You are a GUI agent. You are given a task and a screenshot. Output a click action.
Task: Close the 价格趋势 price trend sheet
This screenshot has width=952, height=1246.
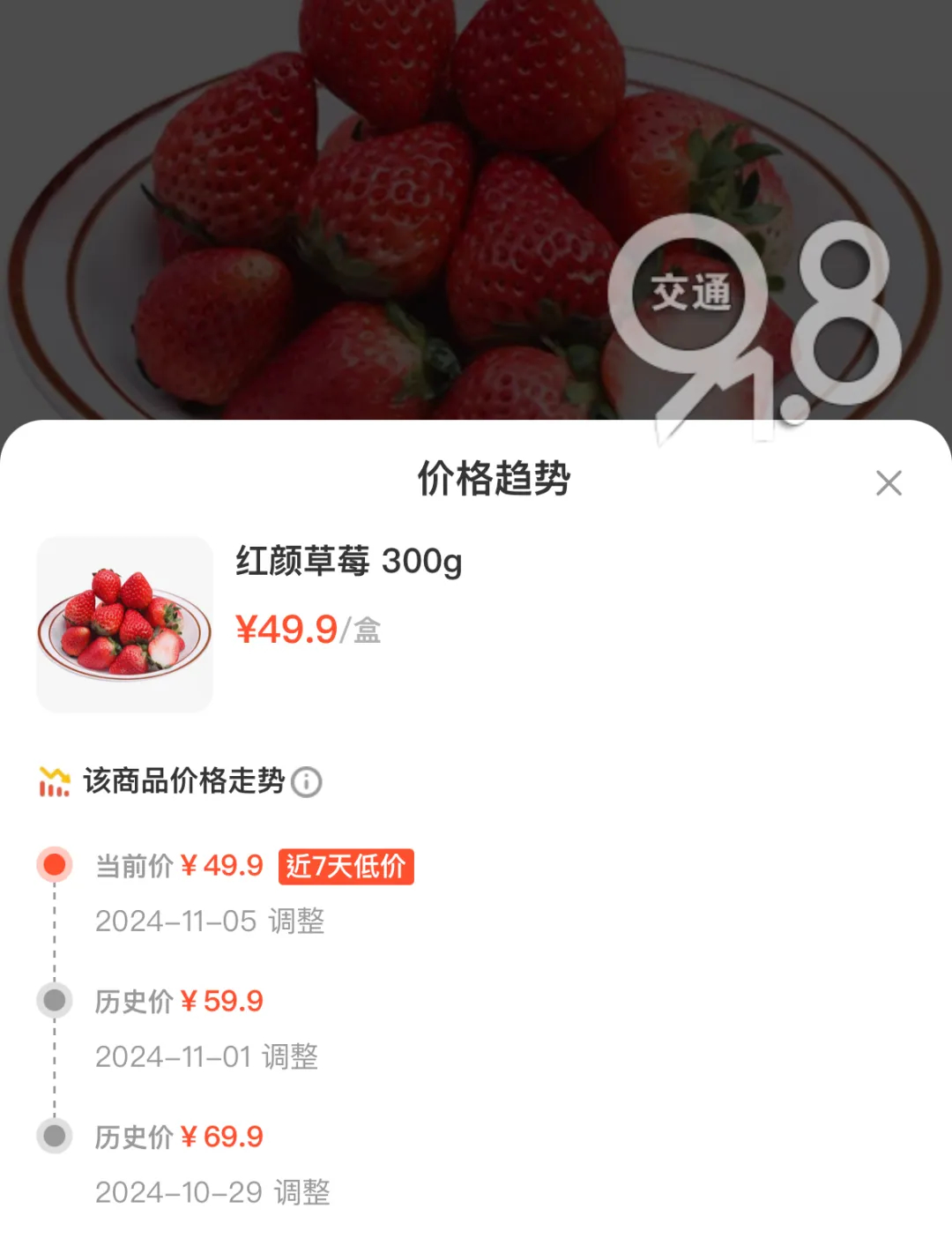(889, 483)
